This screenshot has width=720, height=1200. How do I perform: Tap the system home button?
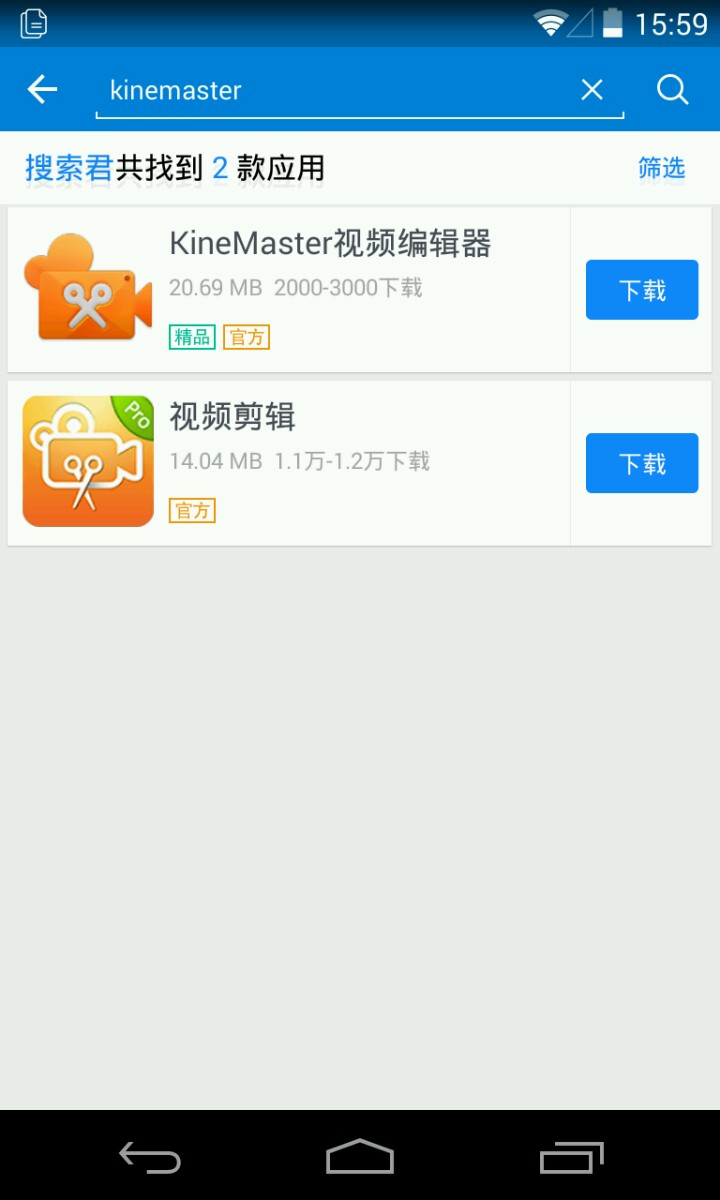tap(360, 1157)
